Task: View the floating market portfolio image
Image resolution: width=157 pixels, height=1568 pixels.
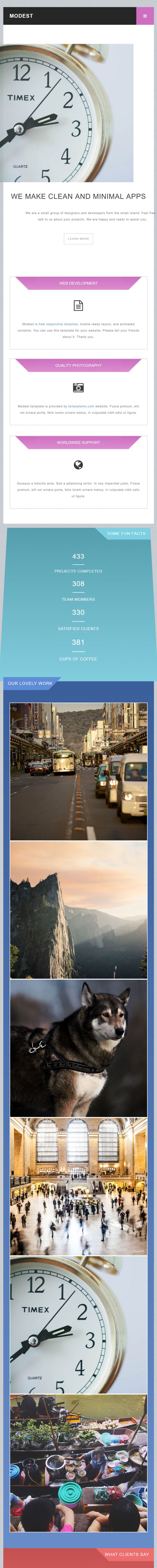Action: tap(78, 1462)
